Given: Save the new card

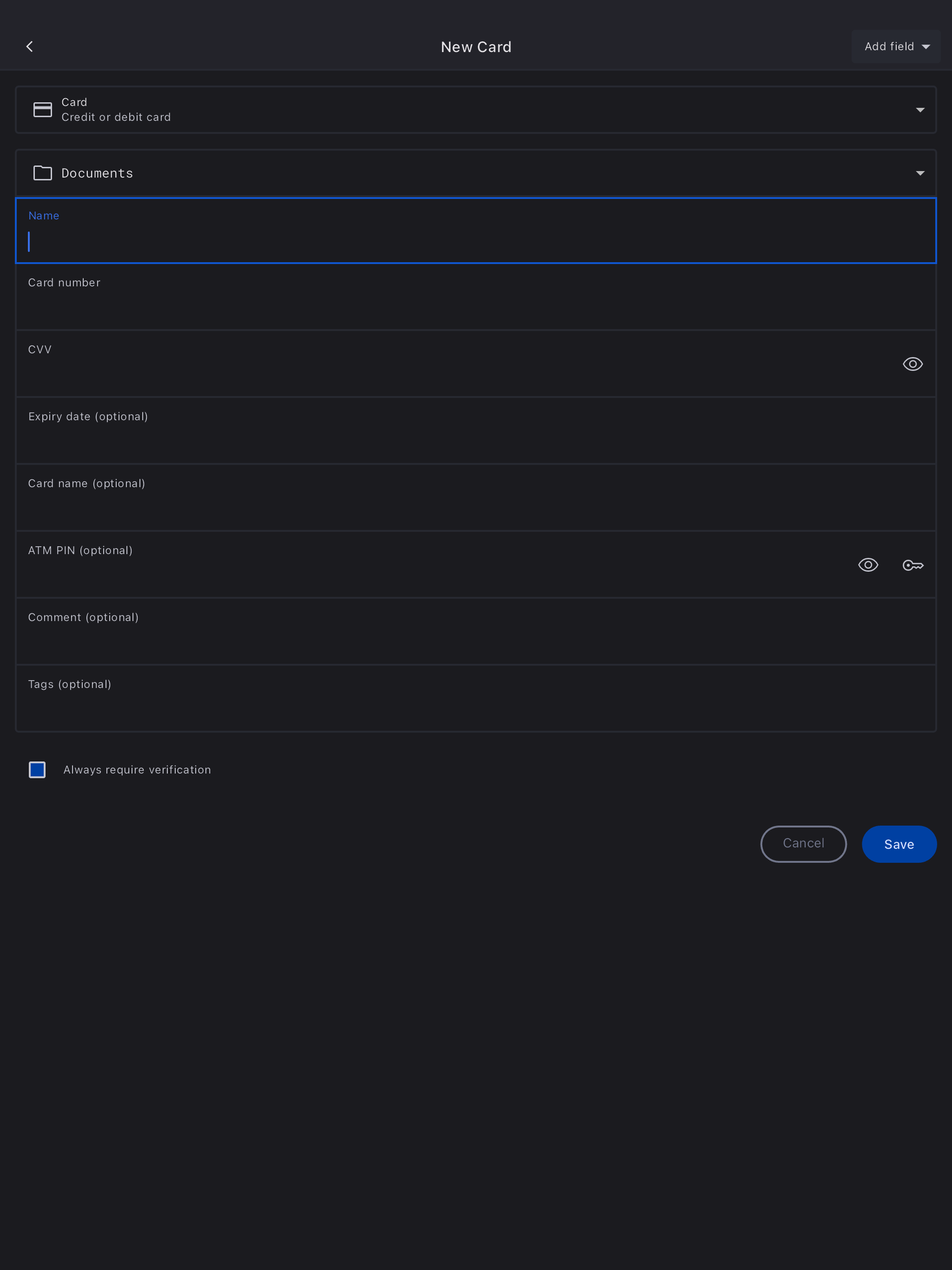Looking at the screenshot, I should (x=899, y=843).
